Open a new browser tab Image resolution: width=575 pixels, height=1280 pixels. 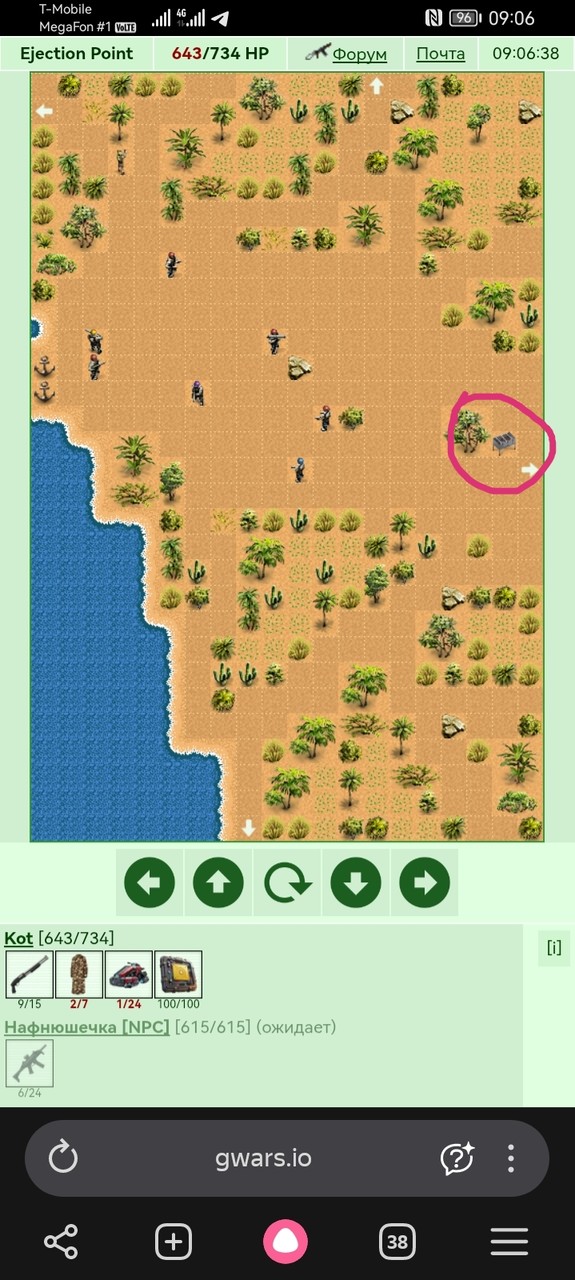pyautogui.click(x=173, y=1242)
